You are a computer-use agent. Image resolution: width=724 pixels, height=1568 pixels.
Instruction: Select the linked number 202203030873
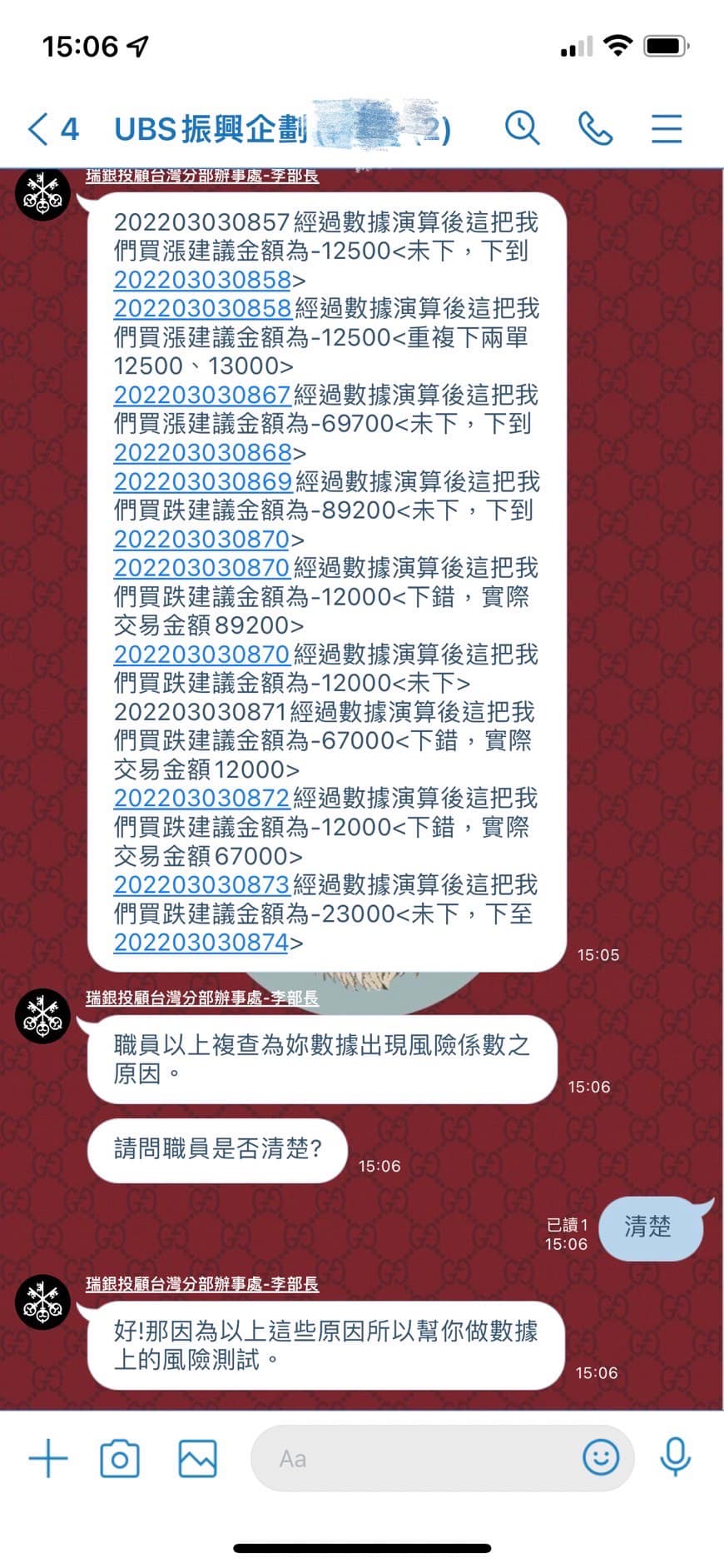(x=201, y=884)
